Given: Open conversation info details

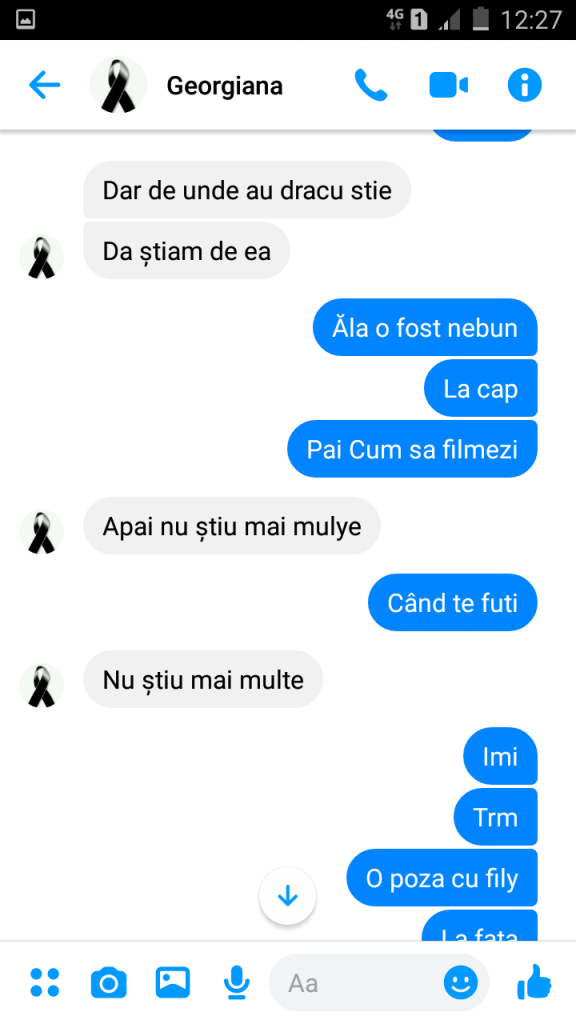Looking at the screenshot, I should tap(524, 86).
